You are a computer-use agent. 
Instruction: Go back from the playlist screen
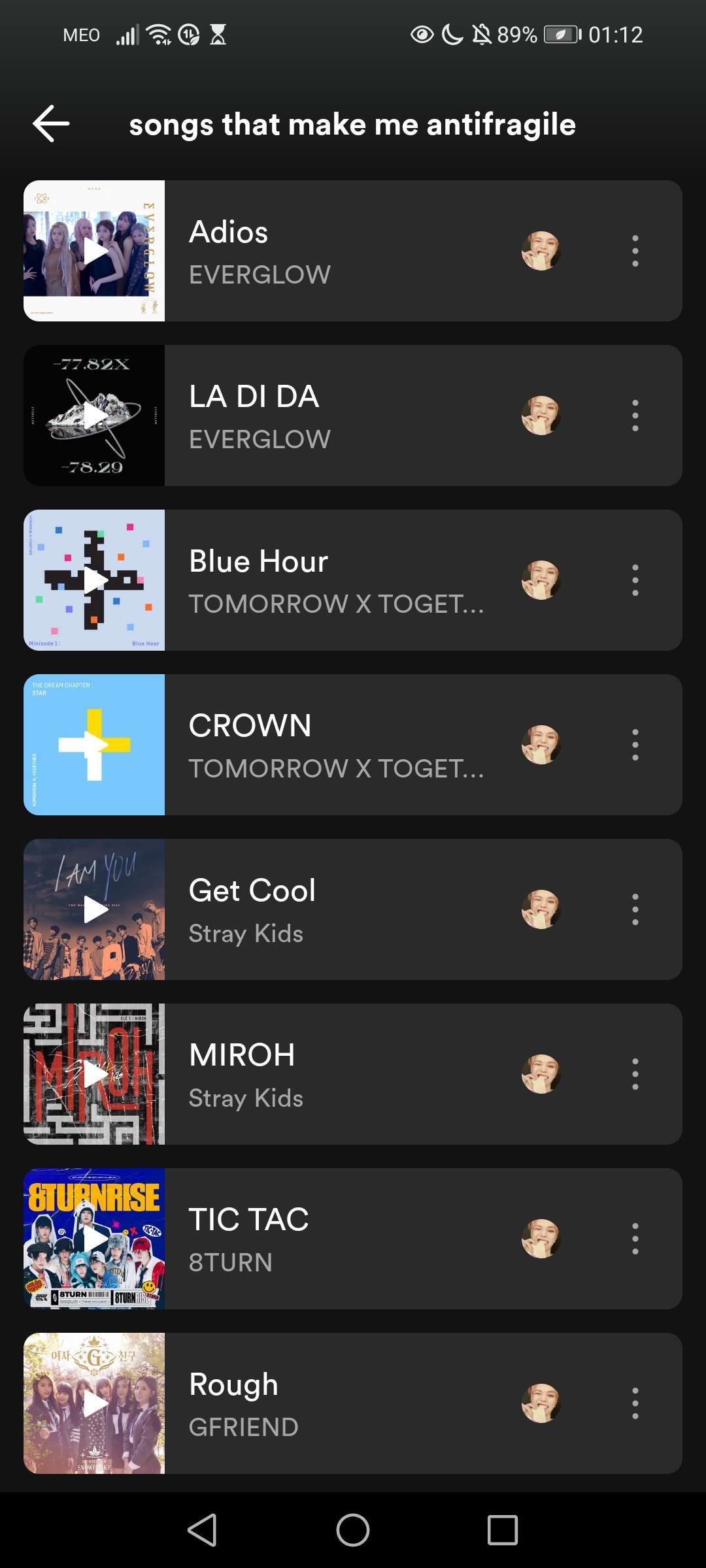(x=51, y=123)
